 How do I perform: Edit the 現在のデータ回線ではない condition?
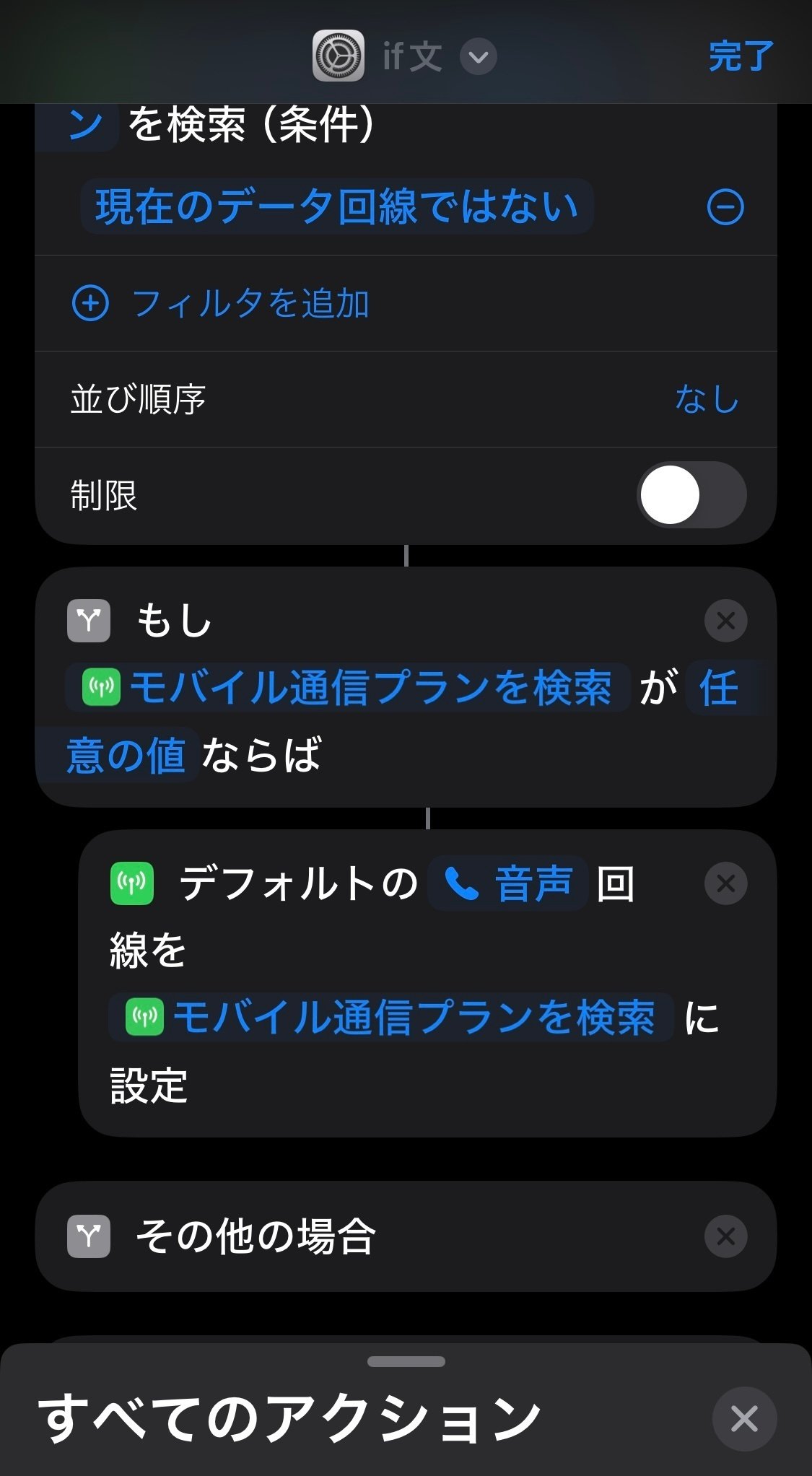pos(336,207)
